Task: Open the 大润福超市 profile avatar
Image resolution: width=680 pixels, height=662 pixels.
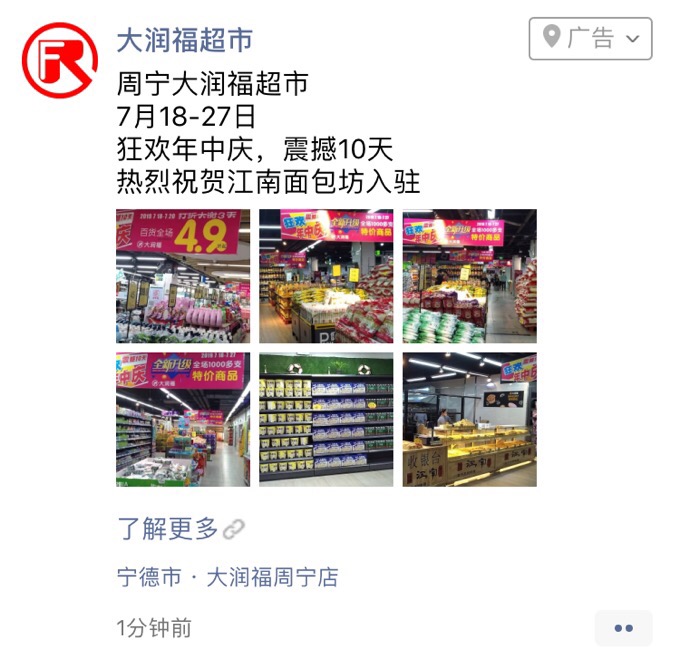Action: 60,60
